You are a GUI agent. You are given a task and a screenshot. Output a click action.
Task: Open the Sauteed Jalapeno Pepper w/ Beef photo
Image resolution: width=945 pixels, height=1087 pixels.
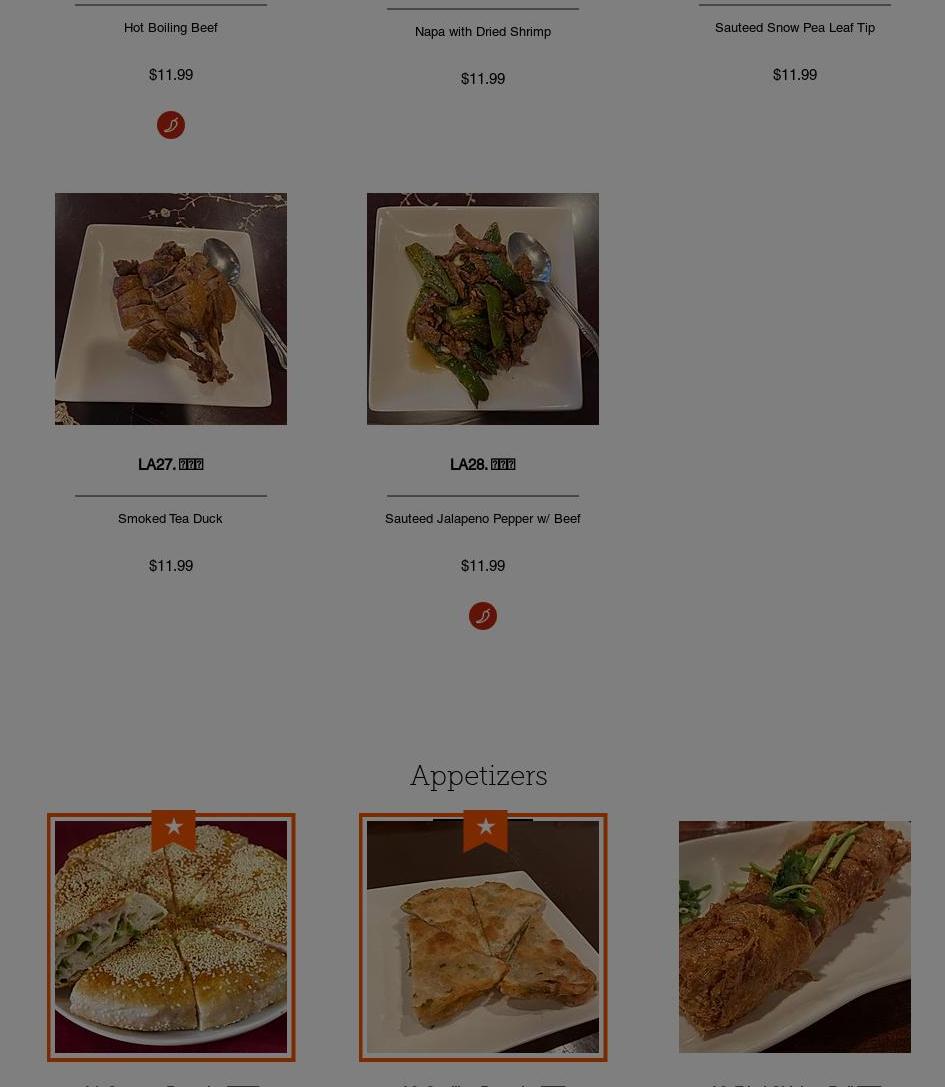[482, 309]
